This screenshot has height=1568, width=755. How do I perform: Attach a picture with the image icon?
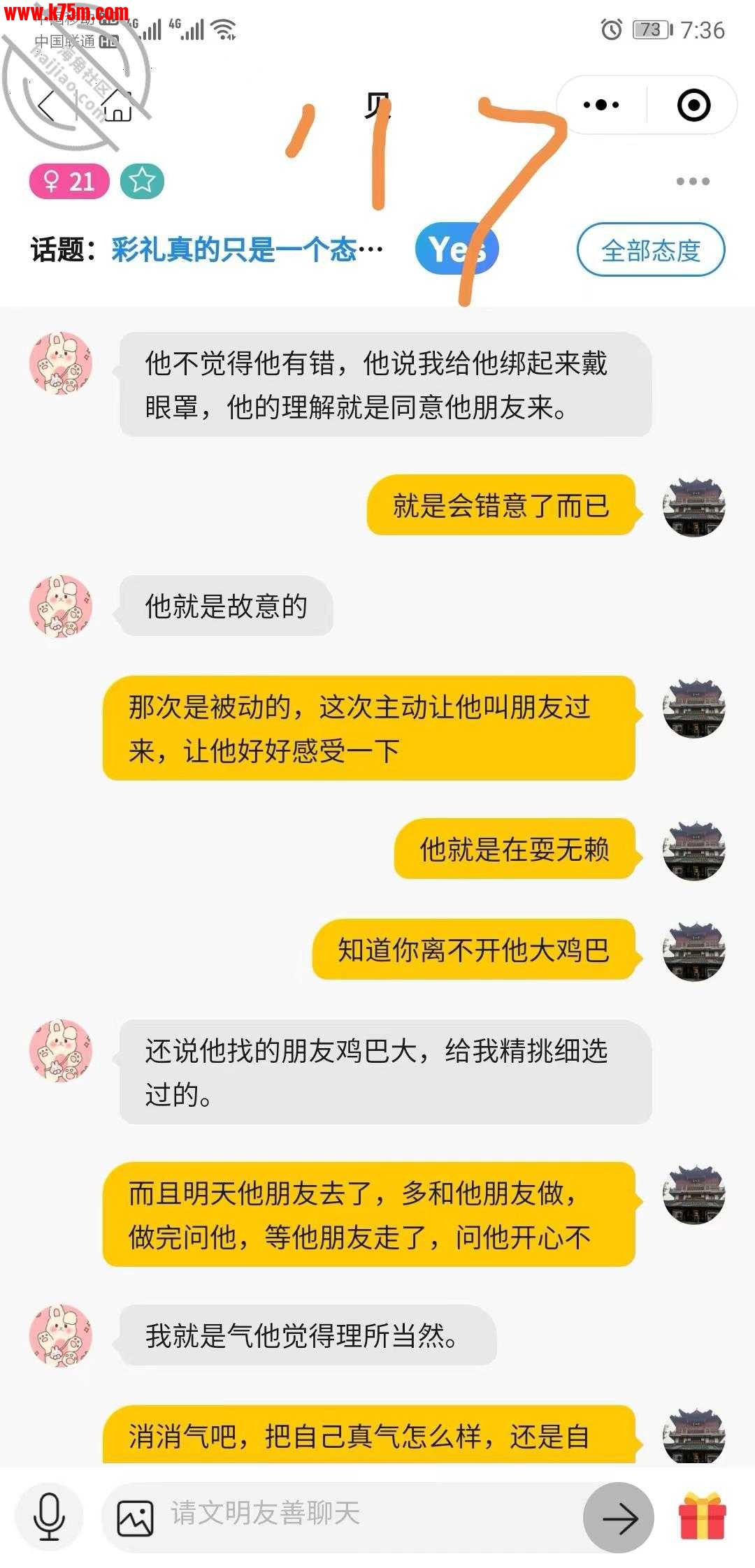pyautogui.click(x=136, y=1518)
